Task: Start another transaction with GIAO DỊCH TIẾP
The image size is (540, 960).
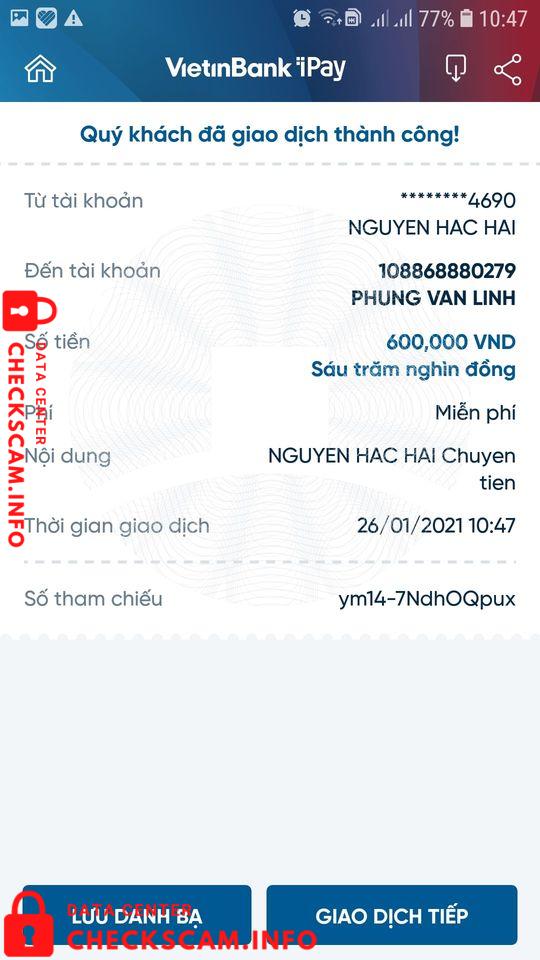Action: tap(392, 916)
